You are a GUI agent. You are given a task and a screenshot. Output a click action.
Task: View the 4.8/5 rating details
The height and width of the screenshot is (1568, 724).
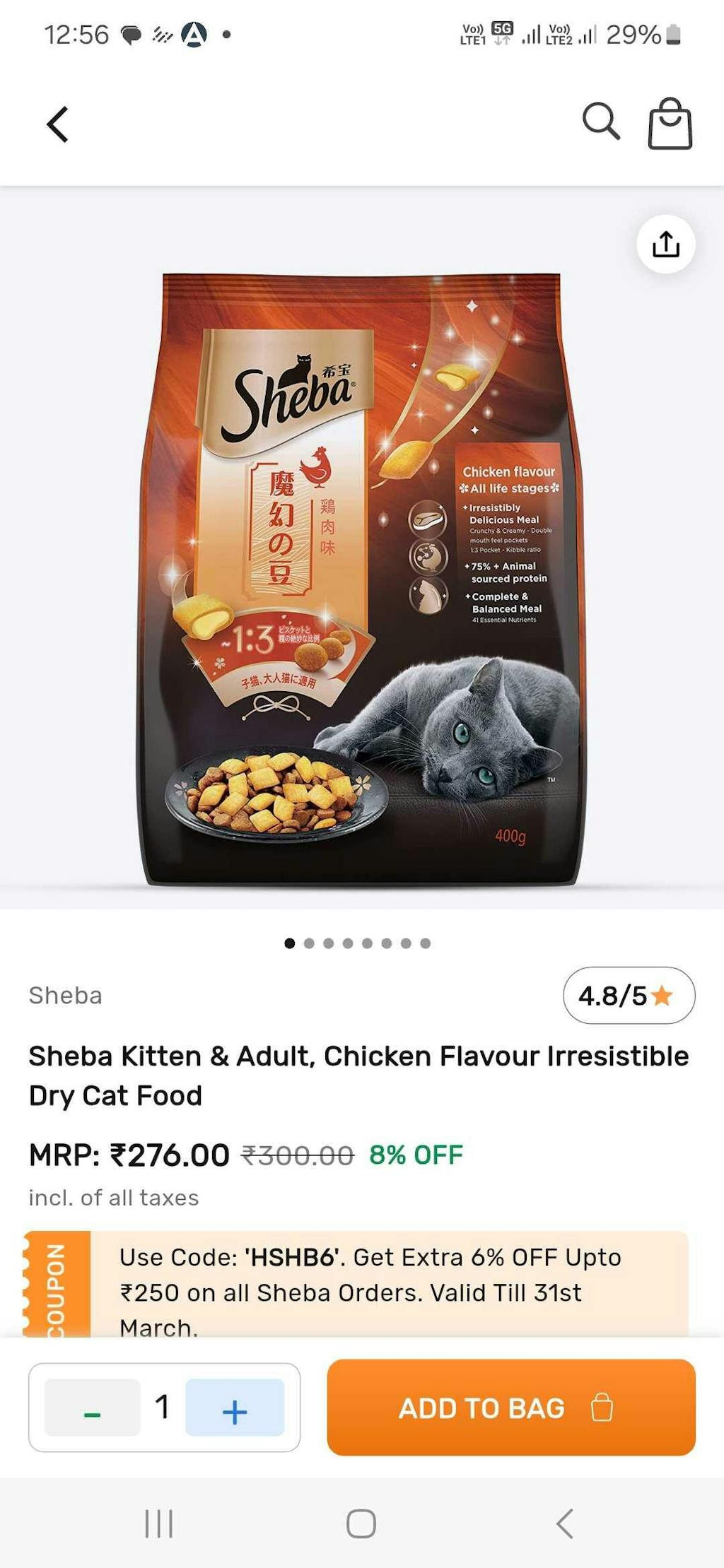(x=629, y=995)
